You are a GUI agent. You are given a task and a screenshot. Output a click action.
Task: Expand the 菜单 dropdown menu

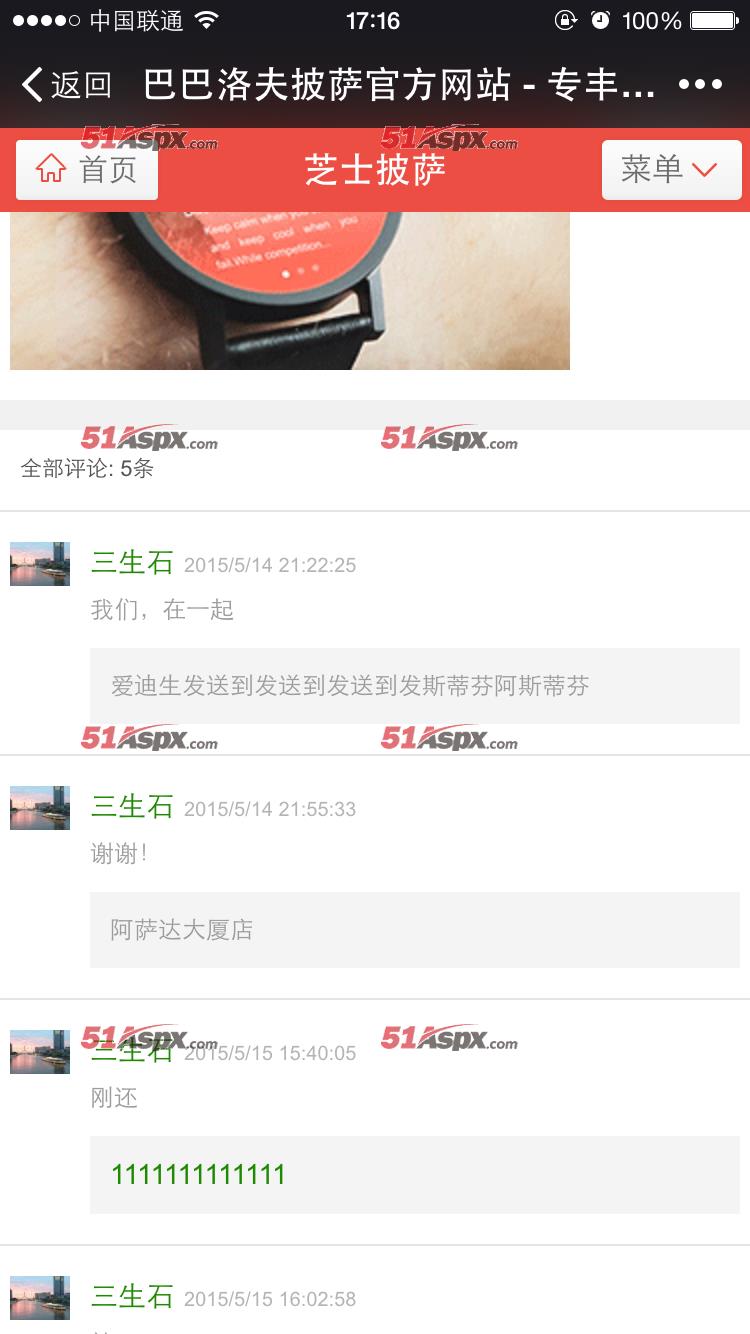(671, 170)
